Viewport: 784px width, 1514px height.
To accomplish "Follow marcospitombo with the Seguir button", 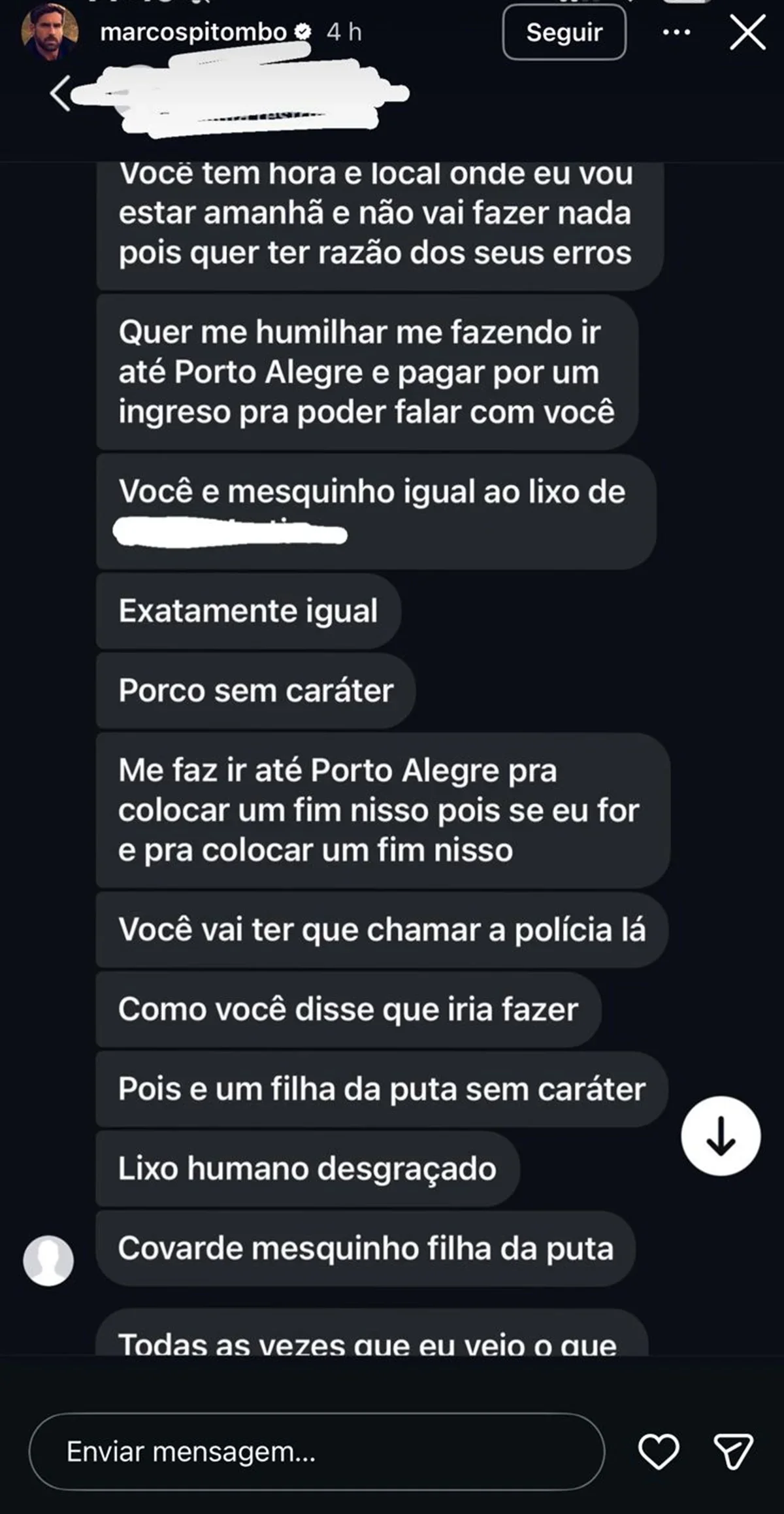I will pos(564,32).
